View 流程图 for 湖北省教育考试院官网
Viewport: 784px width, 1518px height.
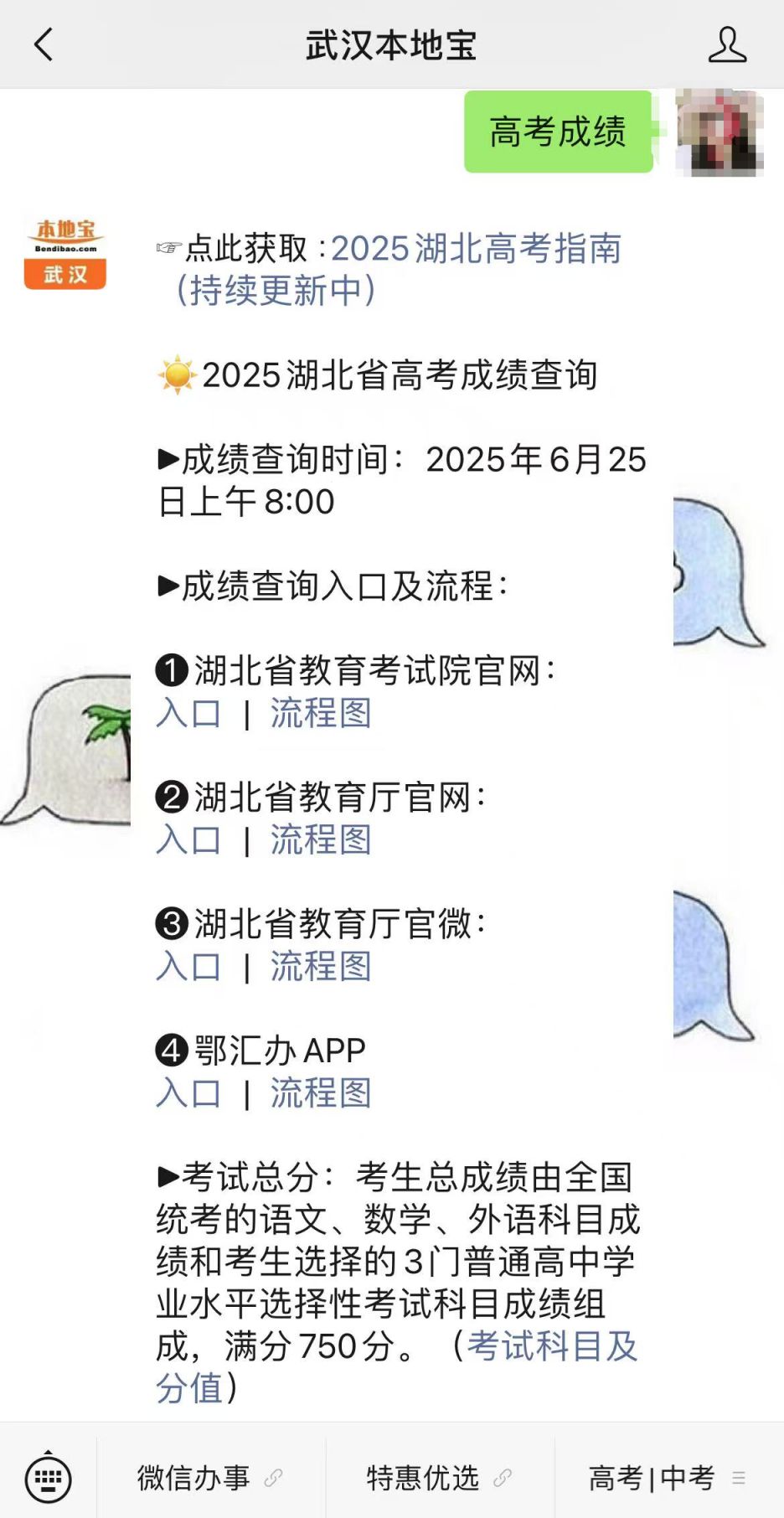(x=321, y=714)
